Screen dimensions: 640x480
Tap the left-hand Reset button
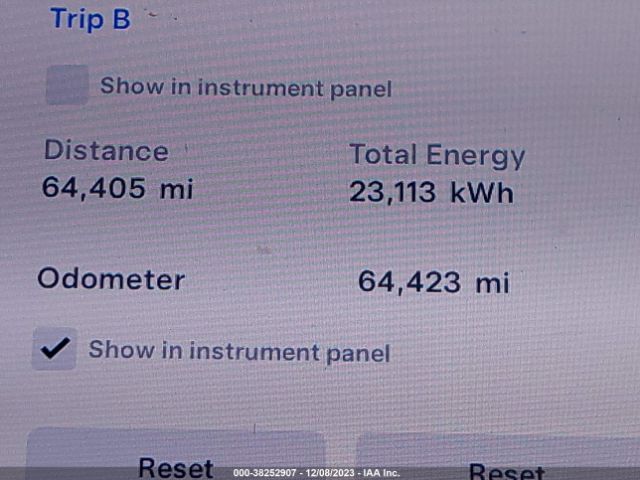176,460
